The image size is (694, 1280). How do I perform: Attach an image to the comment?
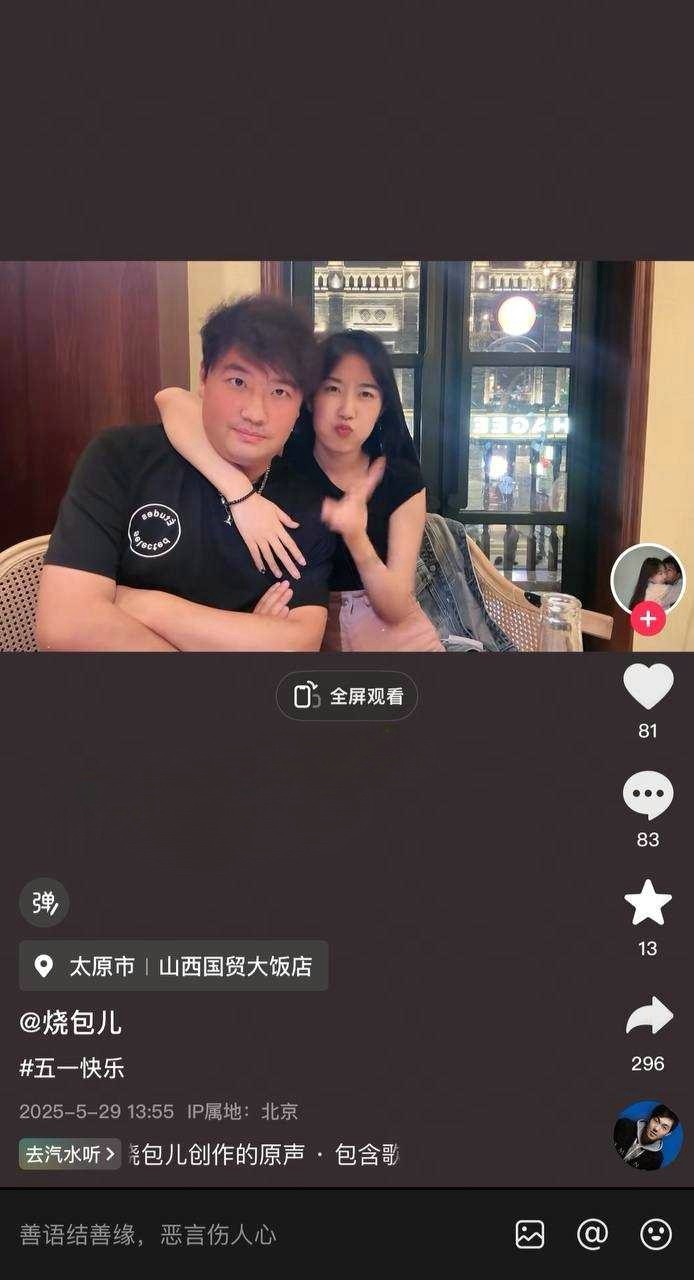530,1235
